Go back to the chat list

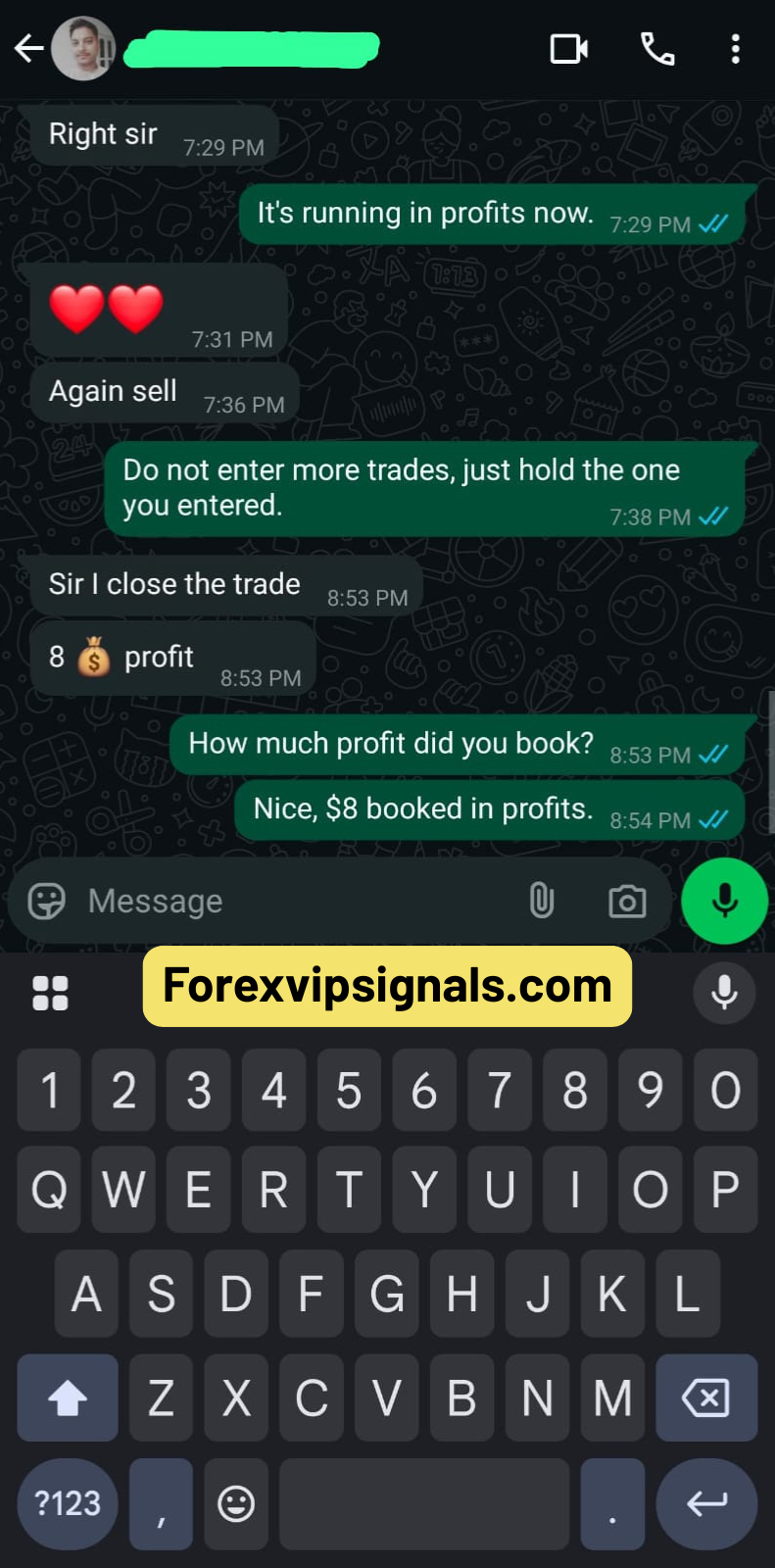[29, 48]
